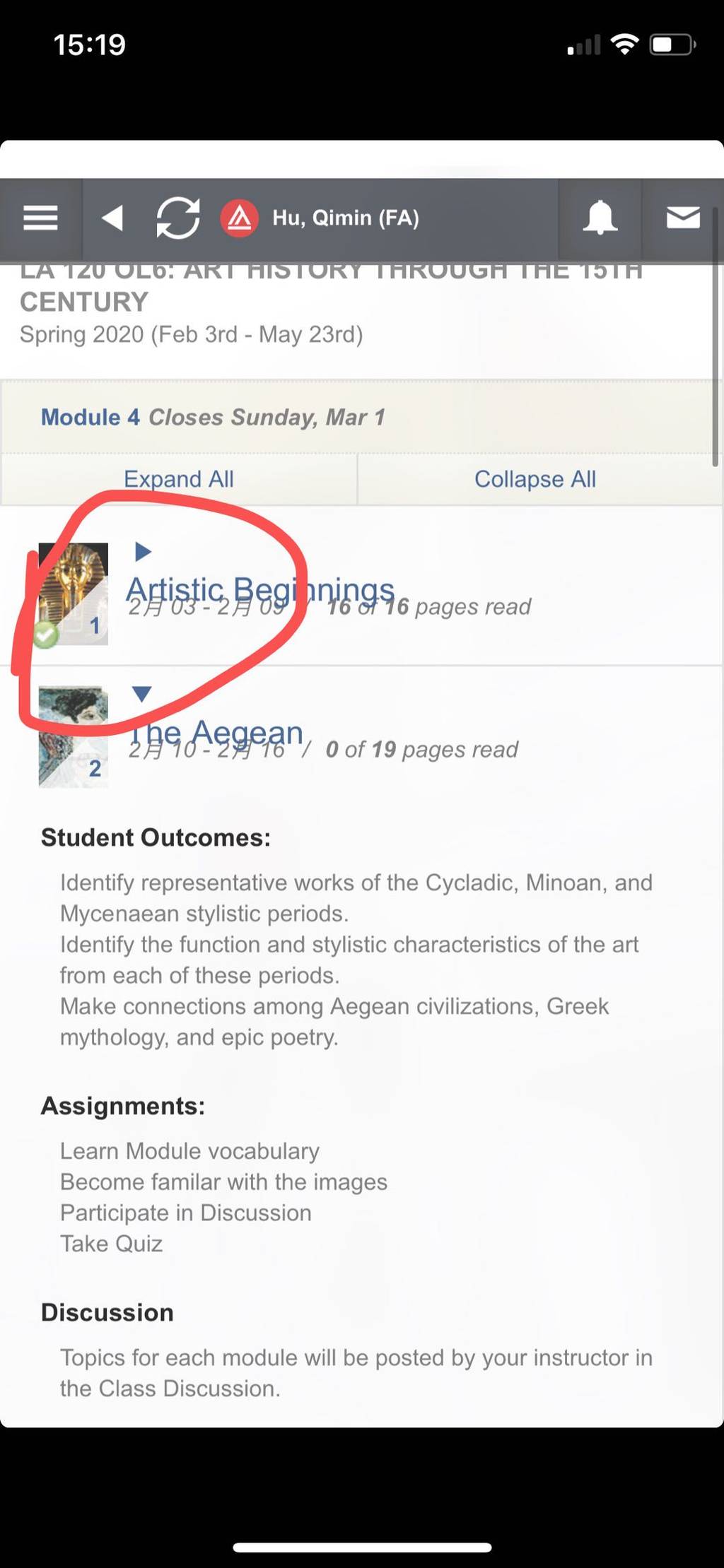Open the Artistic Beginnings module link
Screen dimensions: 724x1568
click(260, 589)
